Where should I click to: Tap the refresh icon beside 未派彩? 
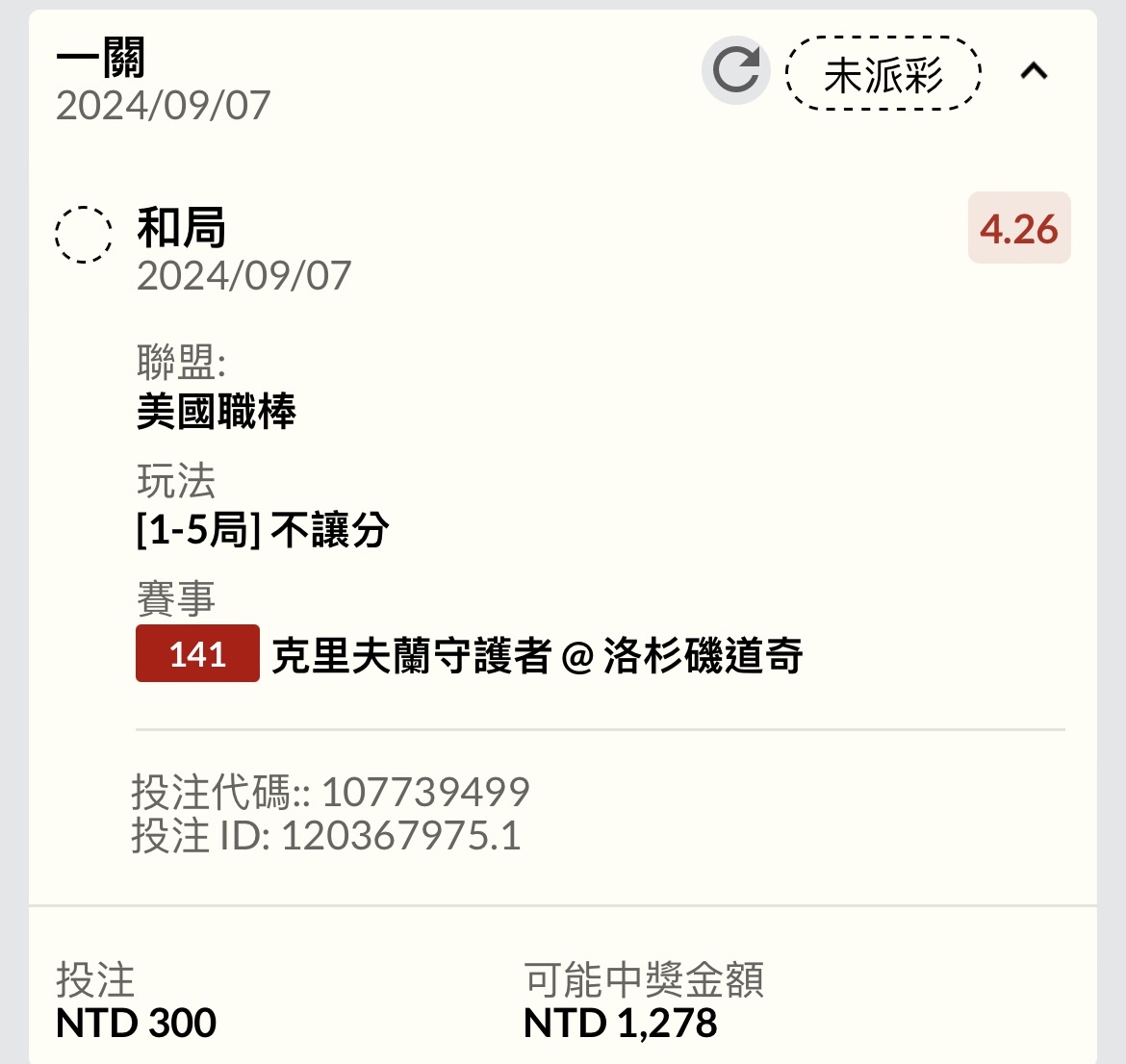pyautogui.click(x=736, y=70)
